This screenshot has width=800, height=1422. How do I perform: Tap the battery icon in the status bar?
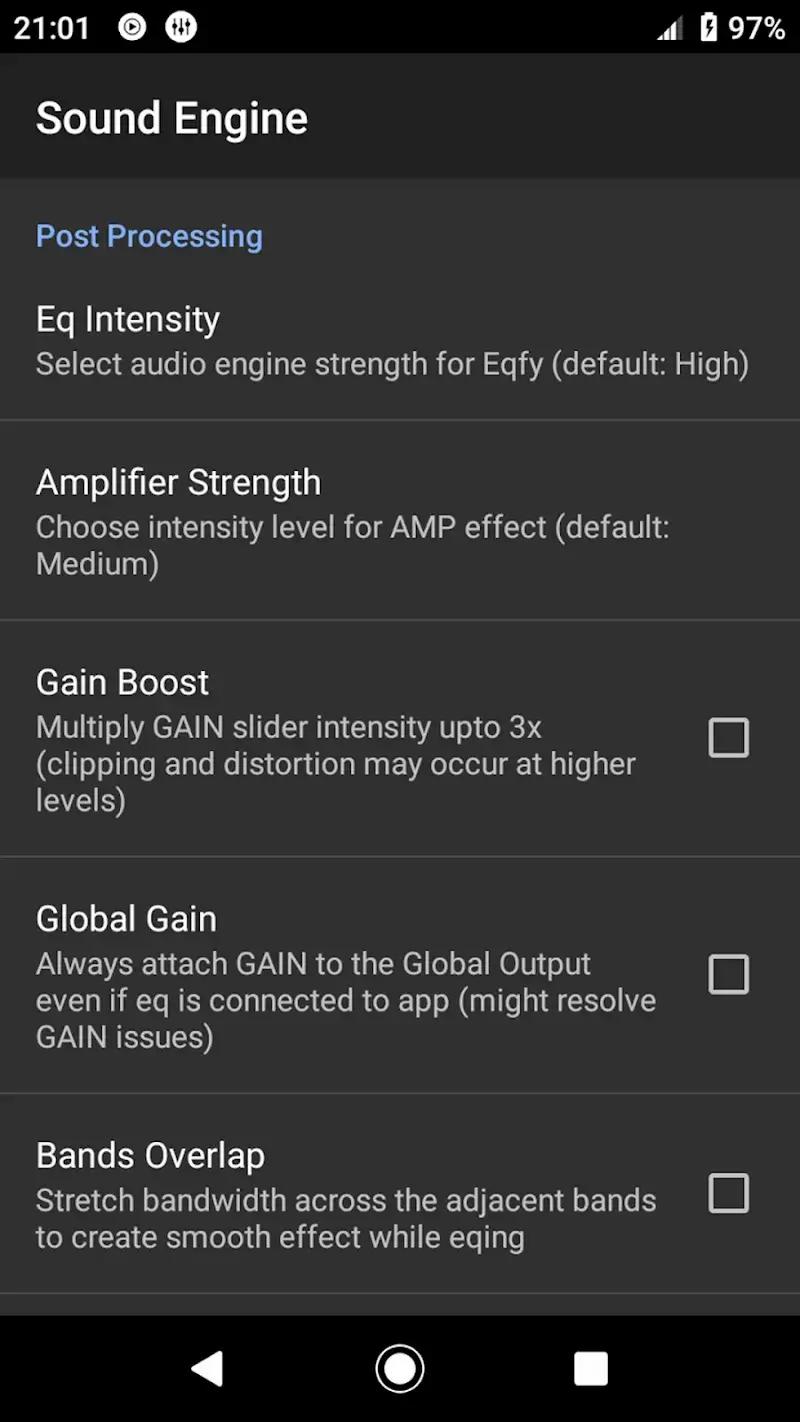(x=707, y=27)
